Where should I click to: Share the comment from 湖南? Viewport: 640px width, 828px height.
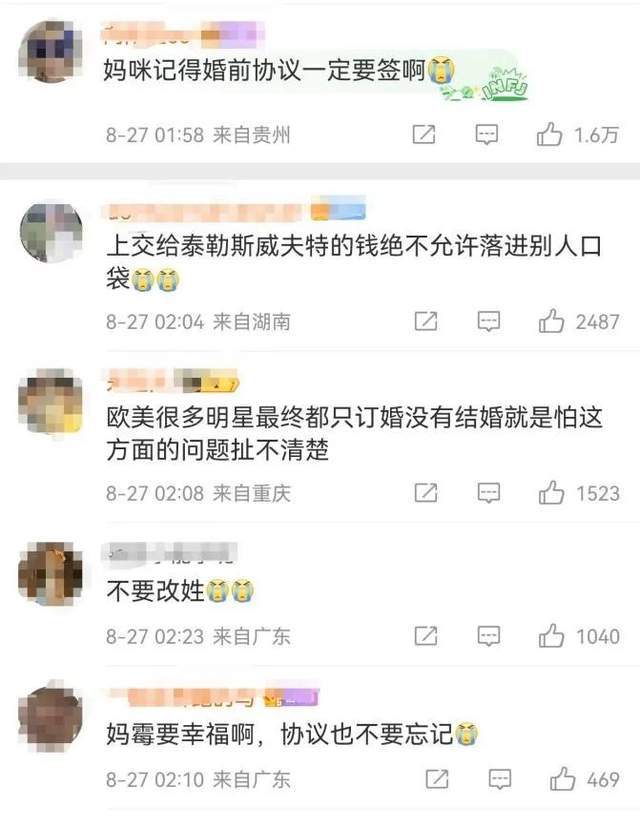425,321
